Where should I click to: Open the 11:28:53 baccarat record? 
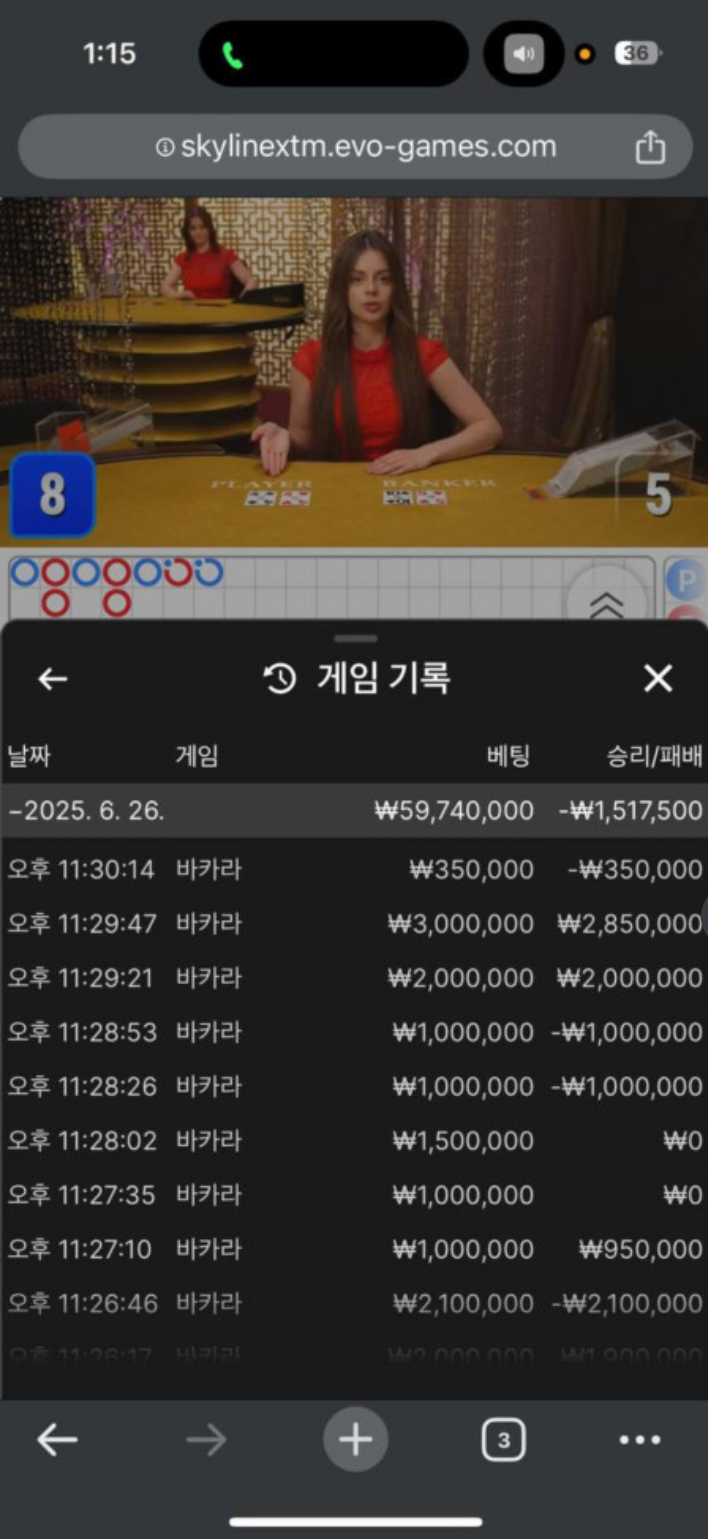point(354,1031)
